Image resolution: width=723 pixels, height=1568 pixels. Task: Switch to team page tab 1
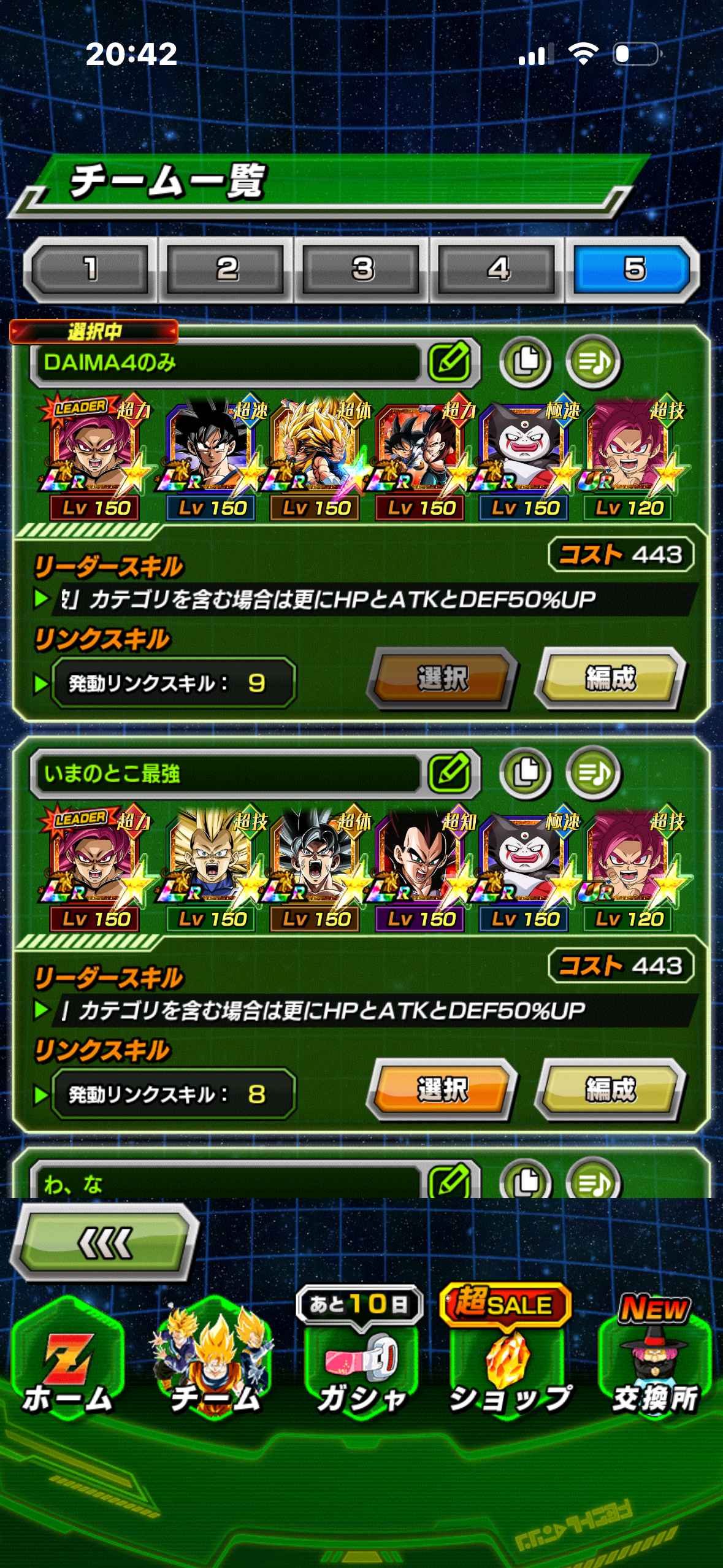click(x=90, y=269)
